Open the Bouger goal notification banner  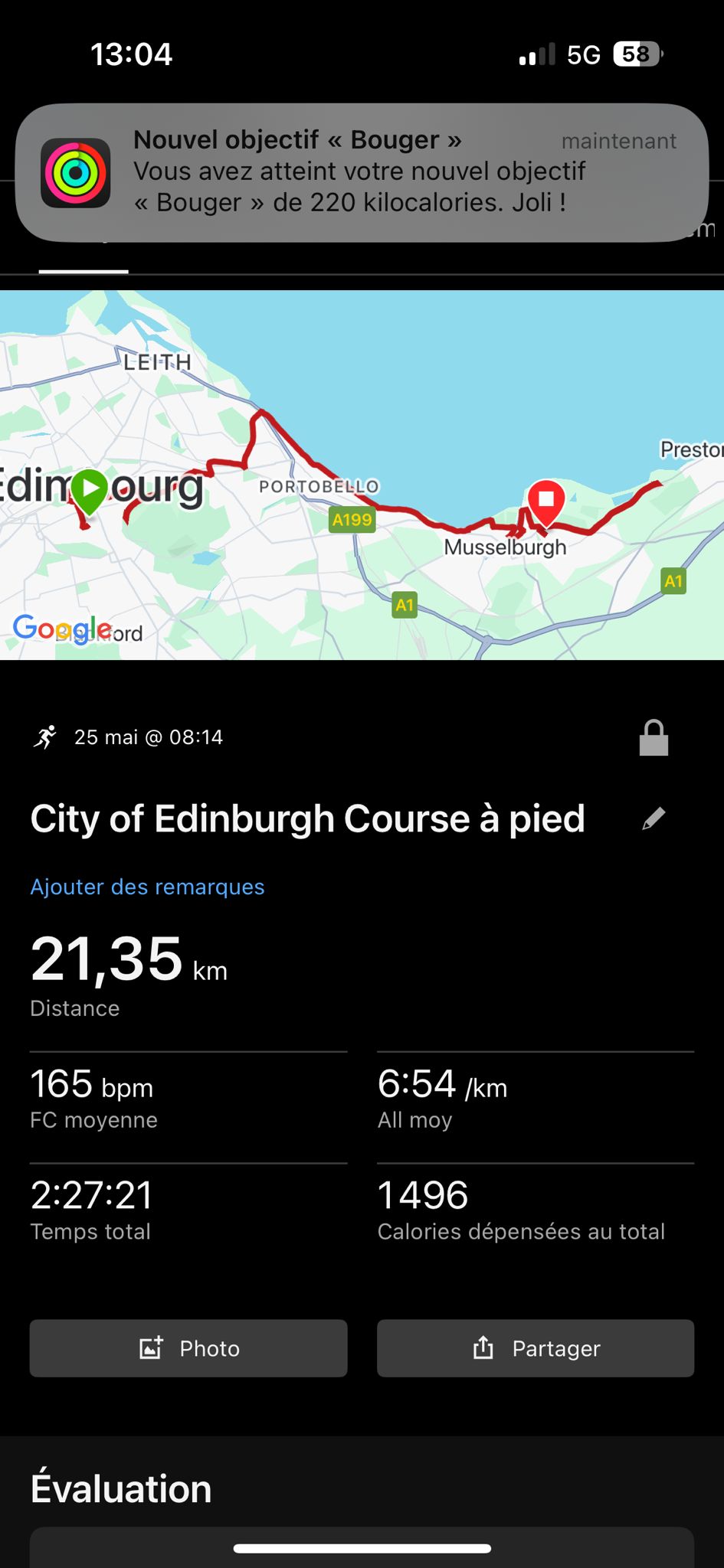362,173
